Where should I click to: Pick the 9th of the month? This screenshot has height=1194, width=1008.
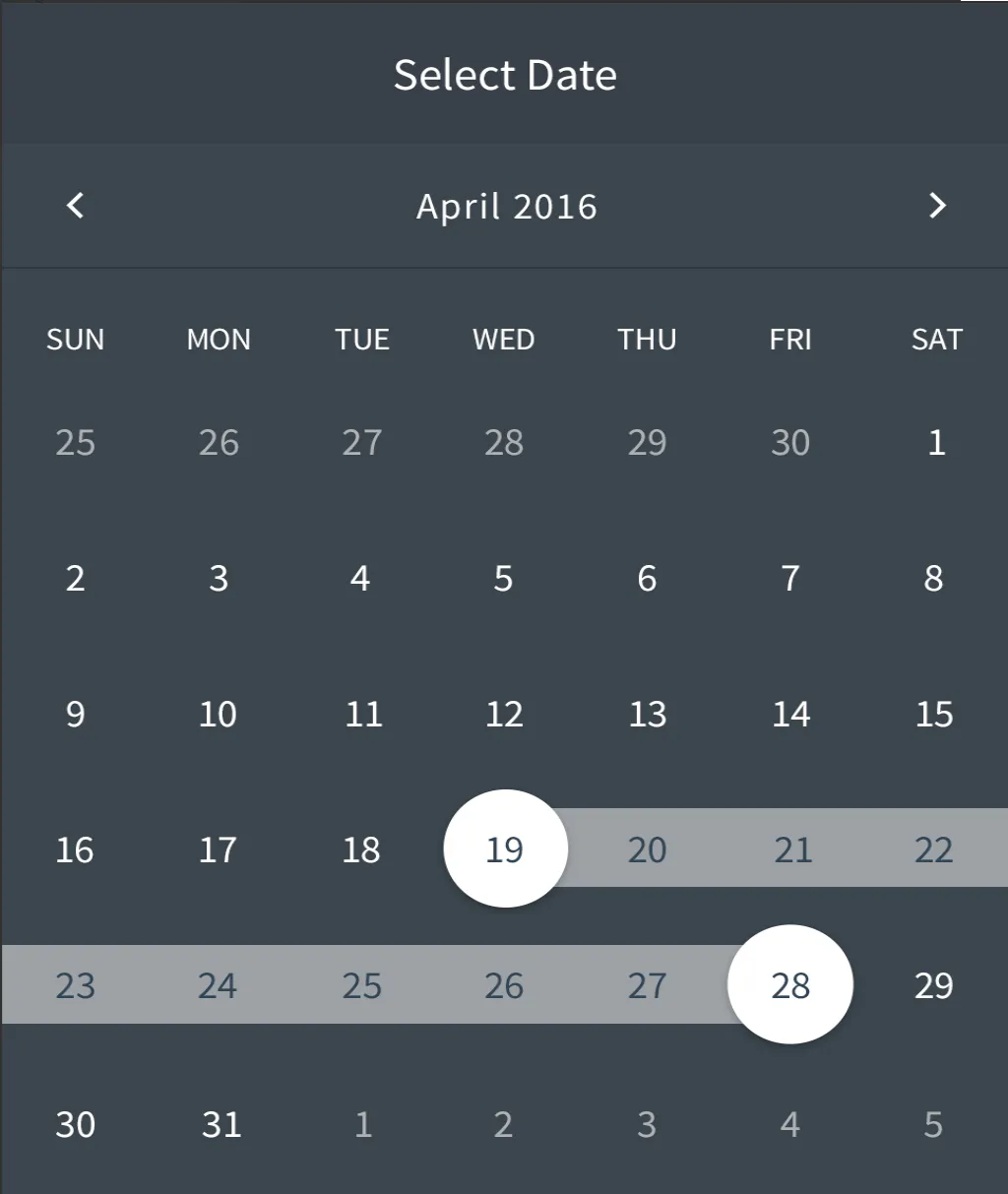pos(75,714)
